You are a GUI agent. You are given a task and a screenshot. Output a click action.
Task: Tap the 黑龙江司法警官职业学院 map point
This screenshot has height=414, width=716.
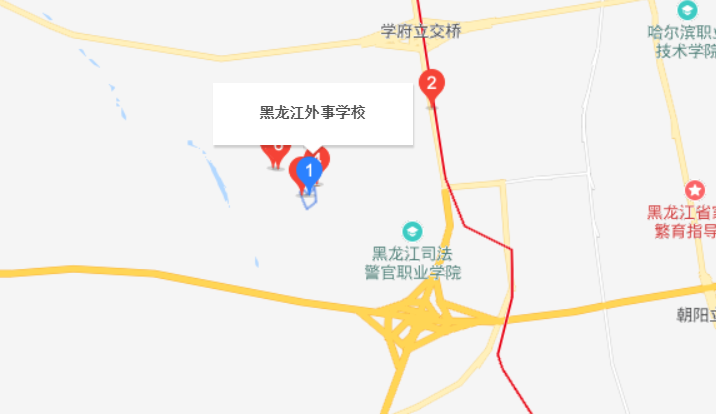(x=411, y=230)
